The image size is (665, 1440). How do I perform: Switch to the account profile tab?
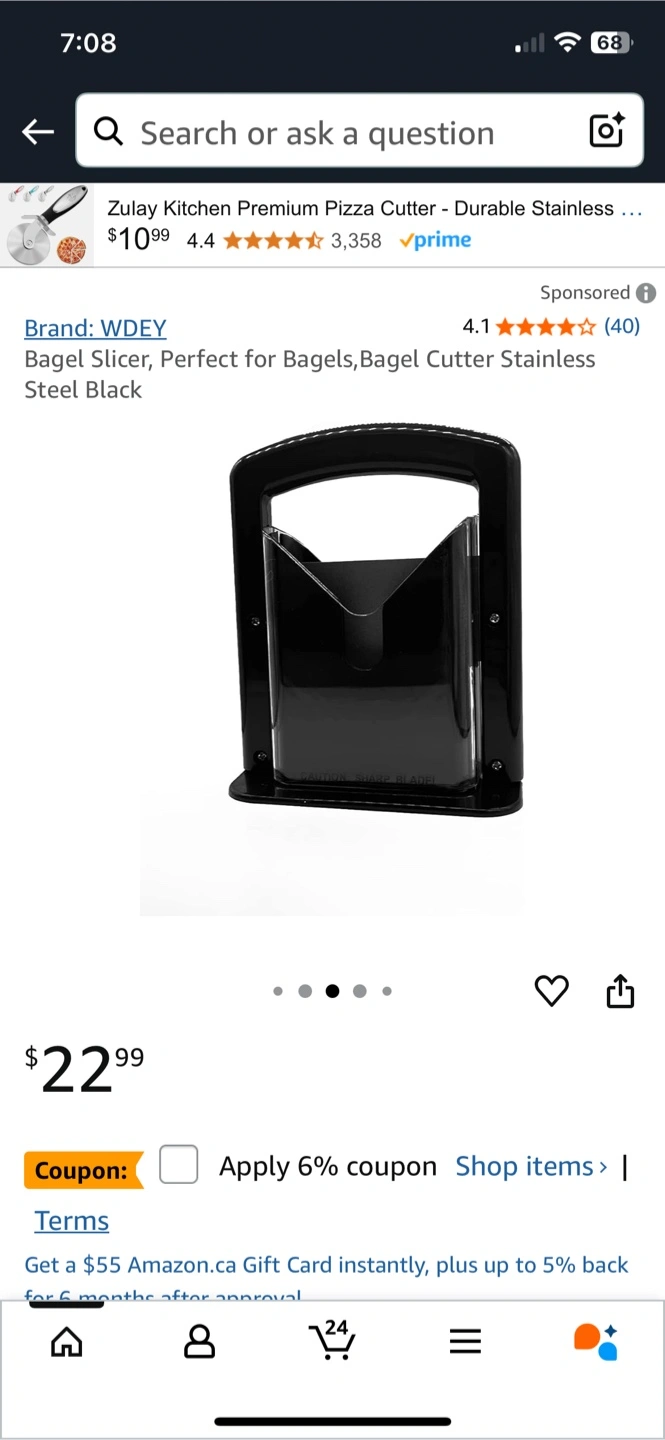[200, 1342]
